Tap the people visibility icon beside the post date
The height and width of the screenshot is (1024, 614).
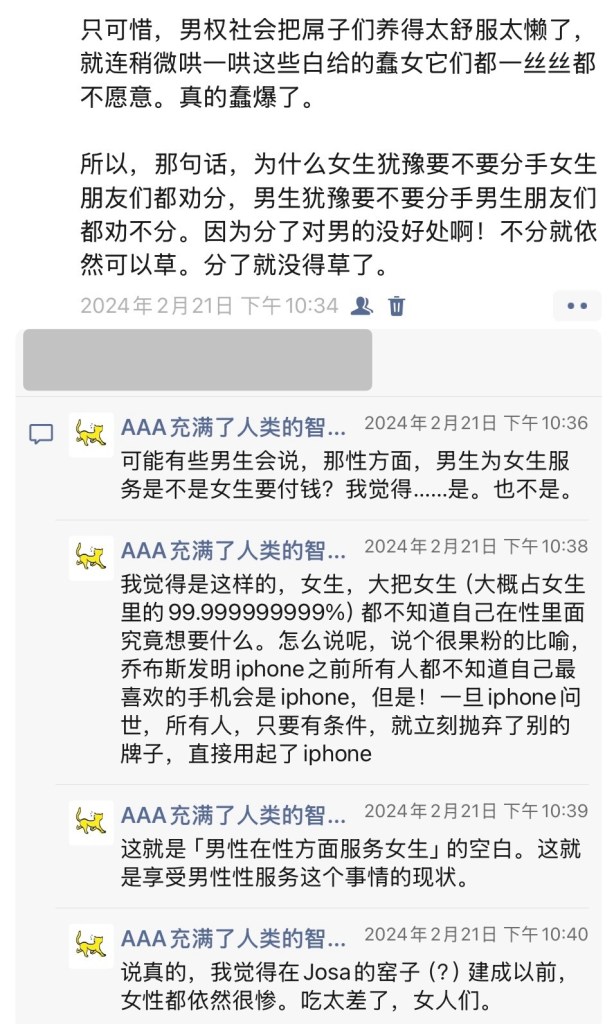pos(362,306)
